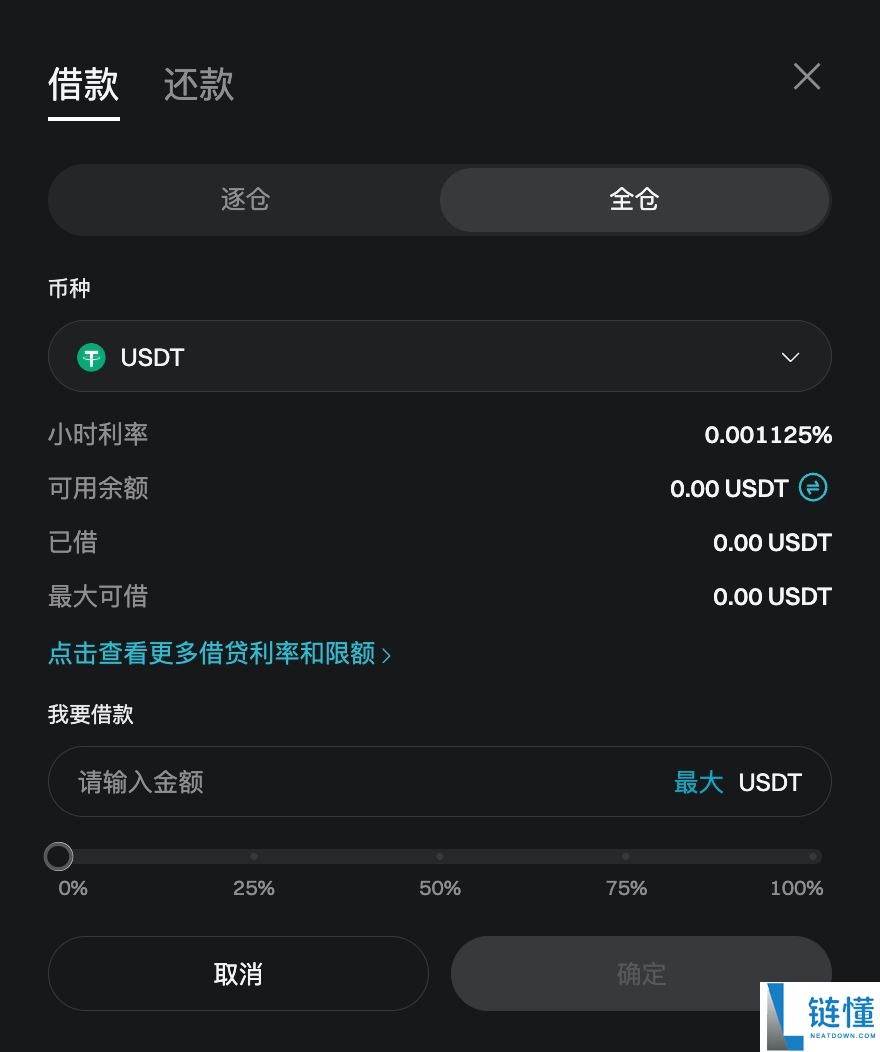Set slider to the 100% mark
This screenshot has height=1052, width=880.
click(812, 856)
